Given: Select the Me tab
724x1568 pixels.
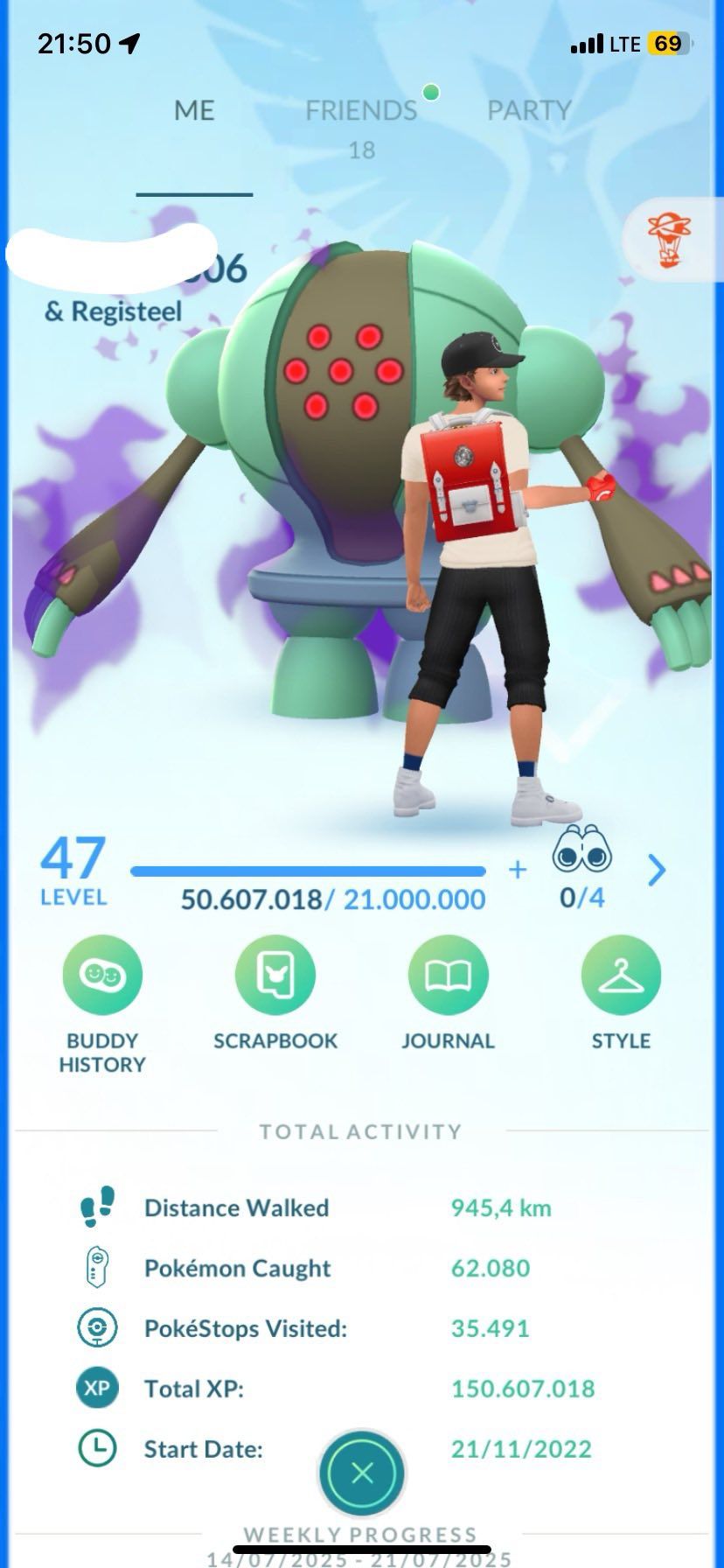Looking at the screenshot, I should coord(194,111).
